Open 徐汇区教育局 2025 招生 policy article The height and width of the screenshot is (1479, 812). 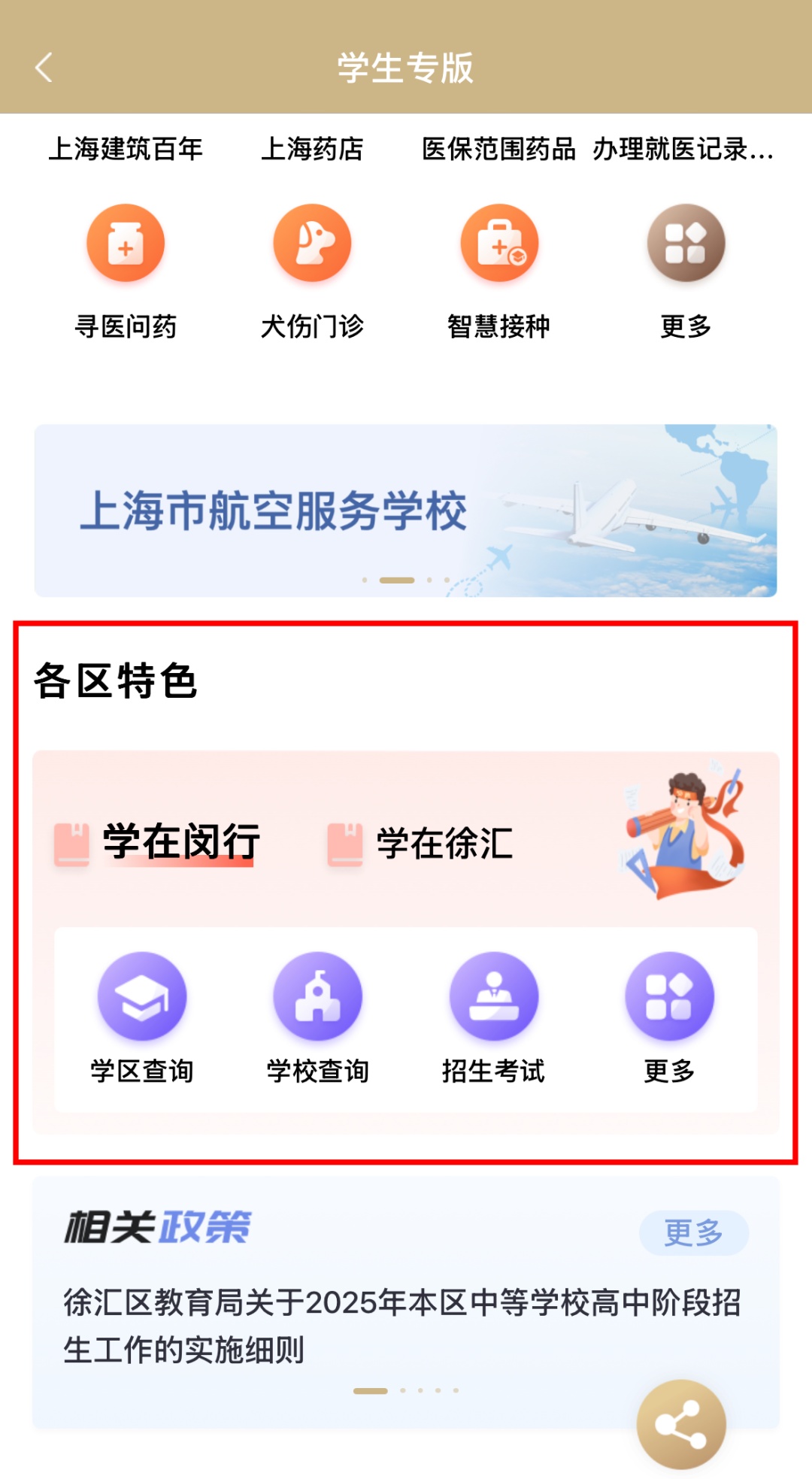coord(403,1326)
